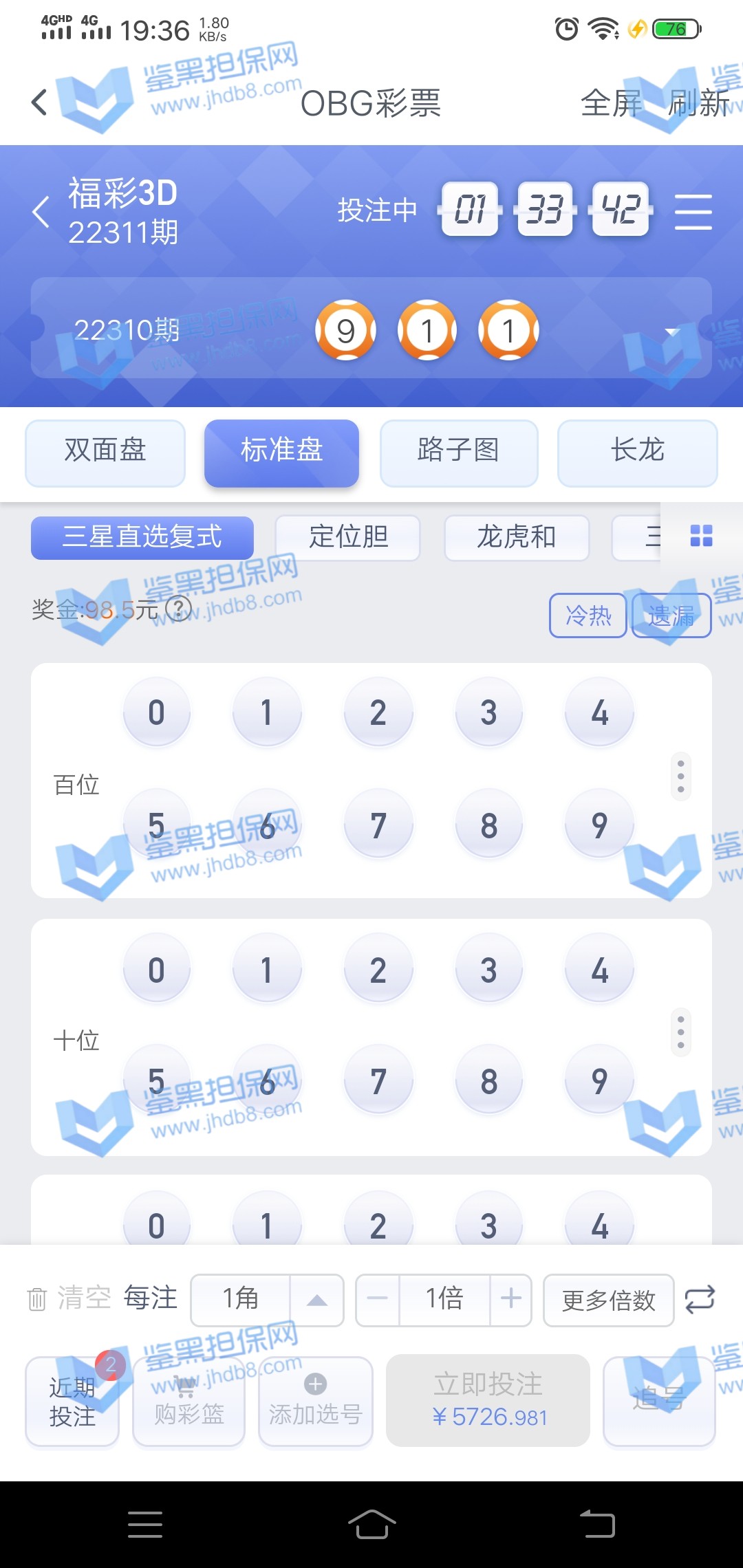Select the 定位胆 play type
This screenshot has height=1568, width=743.
348,537
